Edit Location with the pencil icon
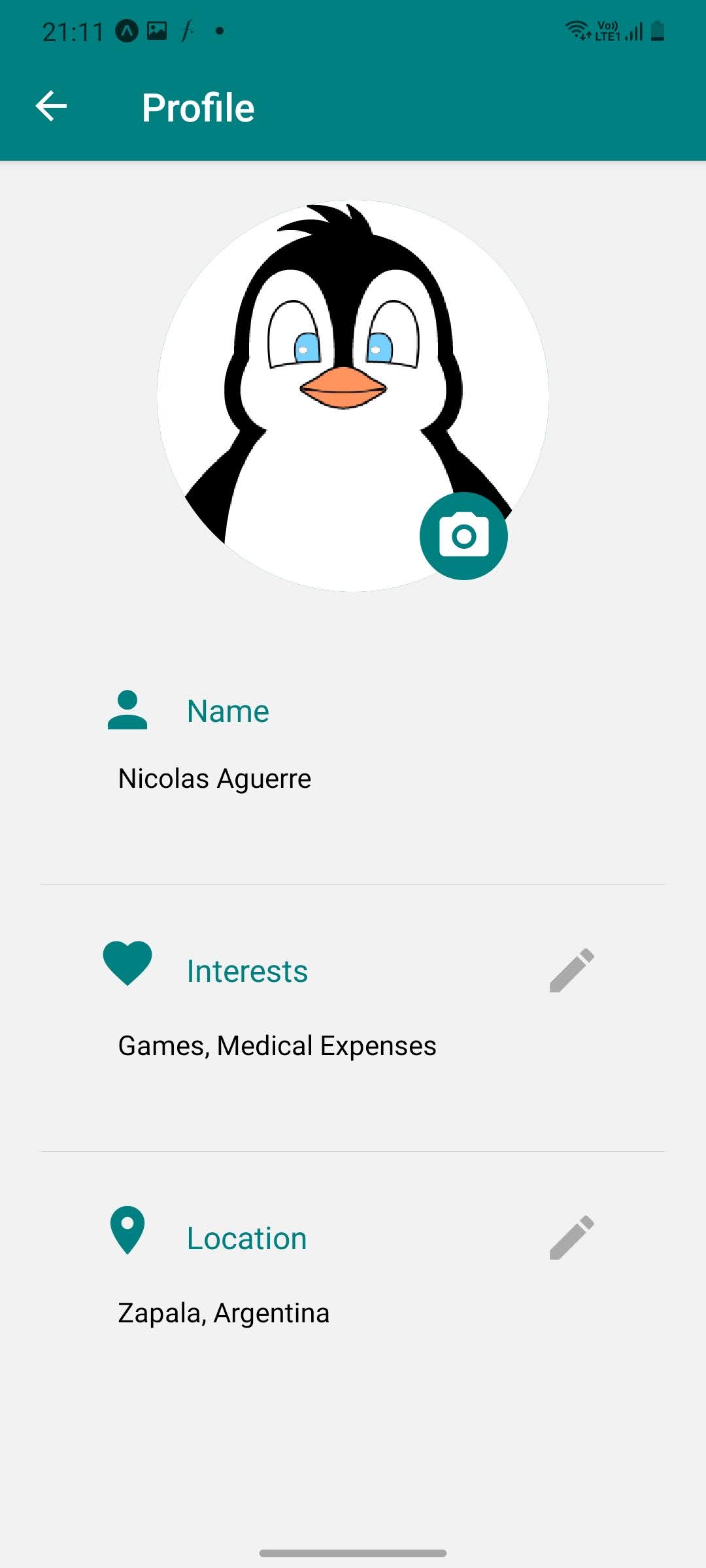This screenshot has width=706, height=1568. point(571,1237)
